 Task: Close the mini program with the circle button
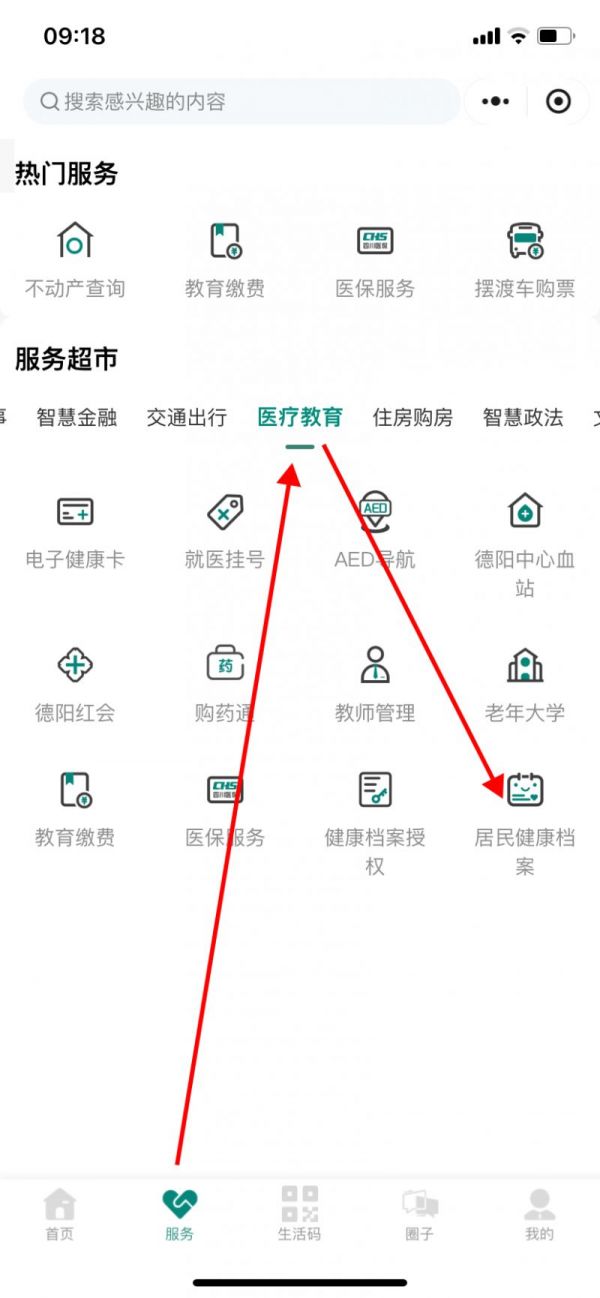pyautogui.click(x=558, y=102)
